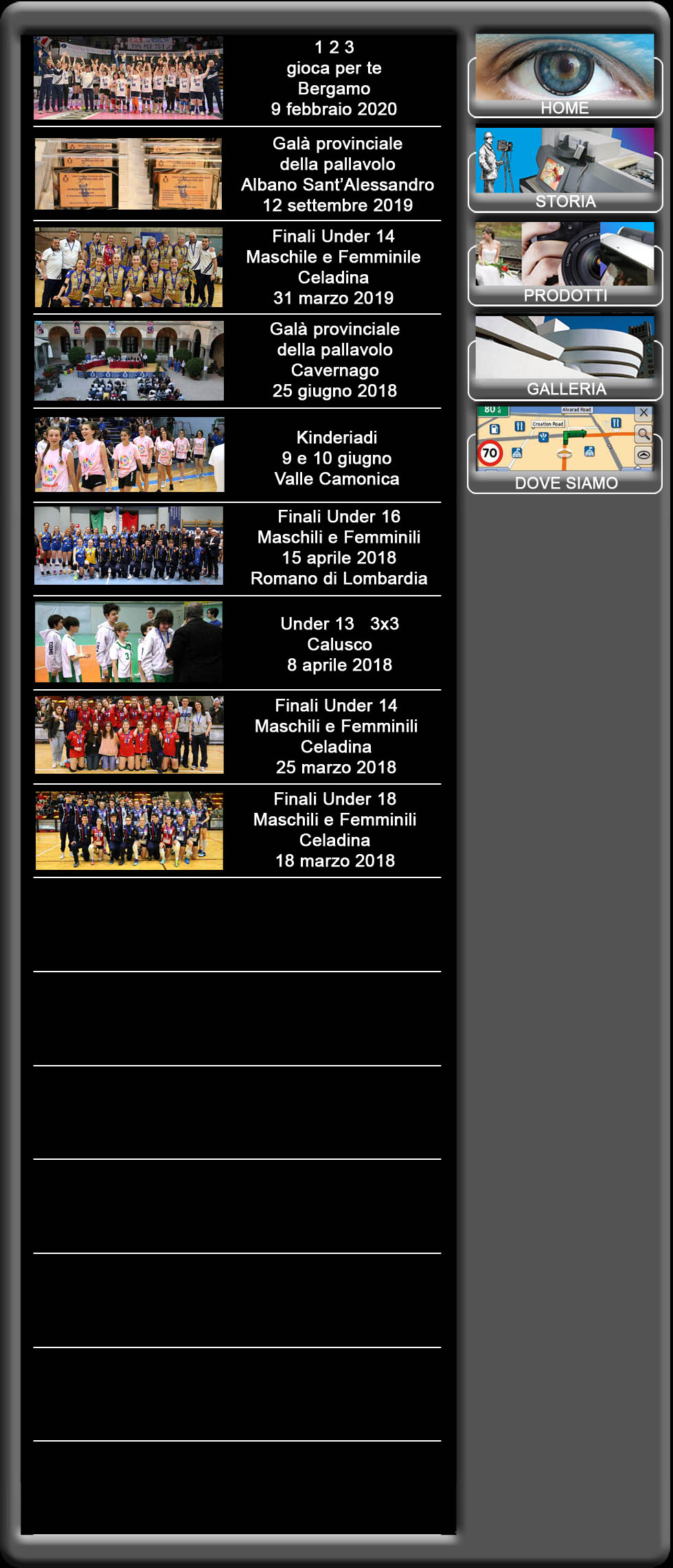Open Finali Under 18 18 marzo 2018 gallery
This screenshot has height=1568, width=673.
[128, 831]
